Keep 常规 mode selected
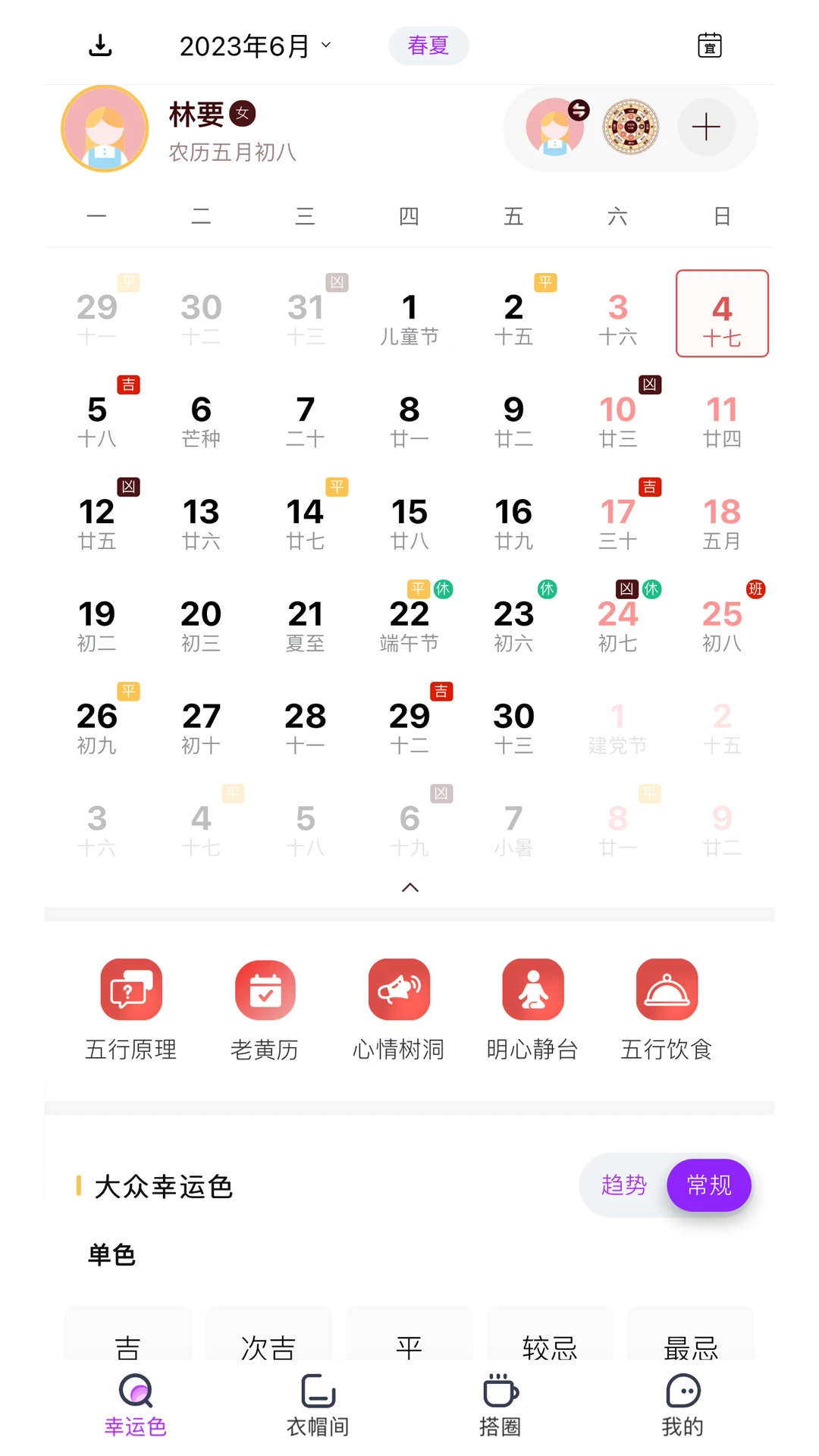This screenshot has width=819, height=1456. [708, 1185]
